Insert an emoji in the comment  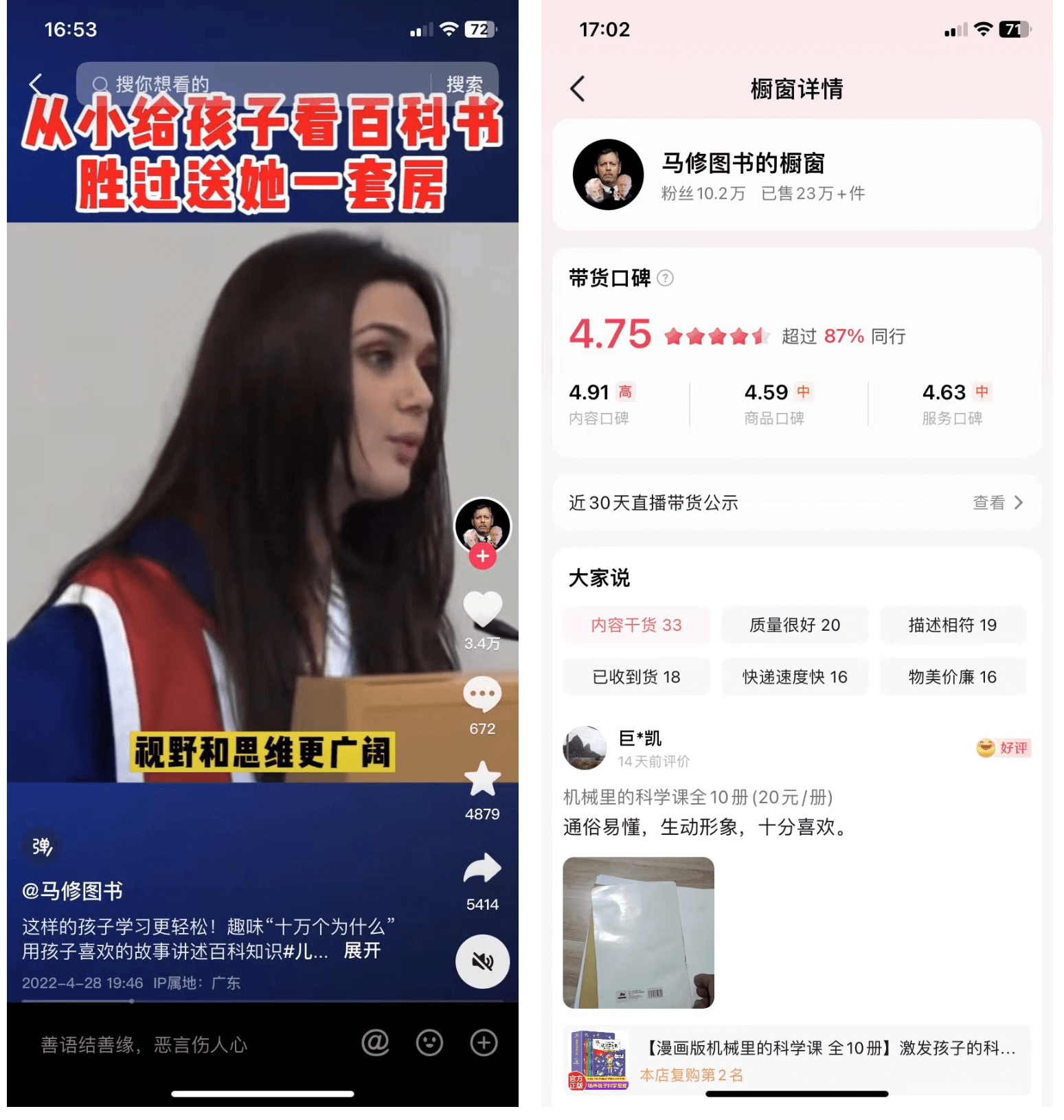[x=429, y=1043]
